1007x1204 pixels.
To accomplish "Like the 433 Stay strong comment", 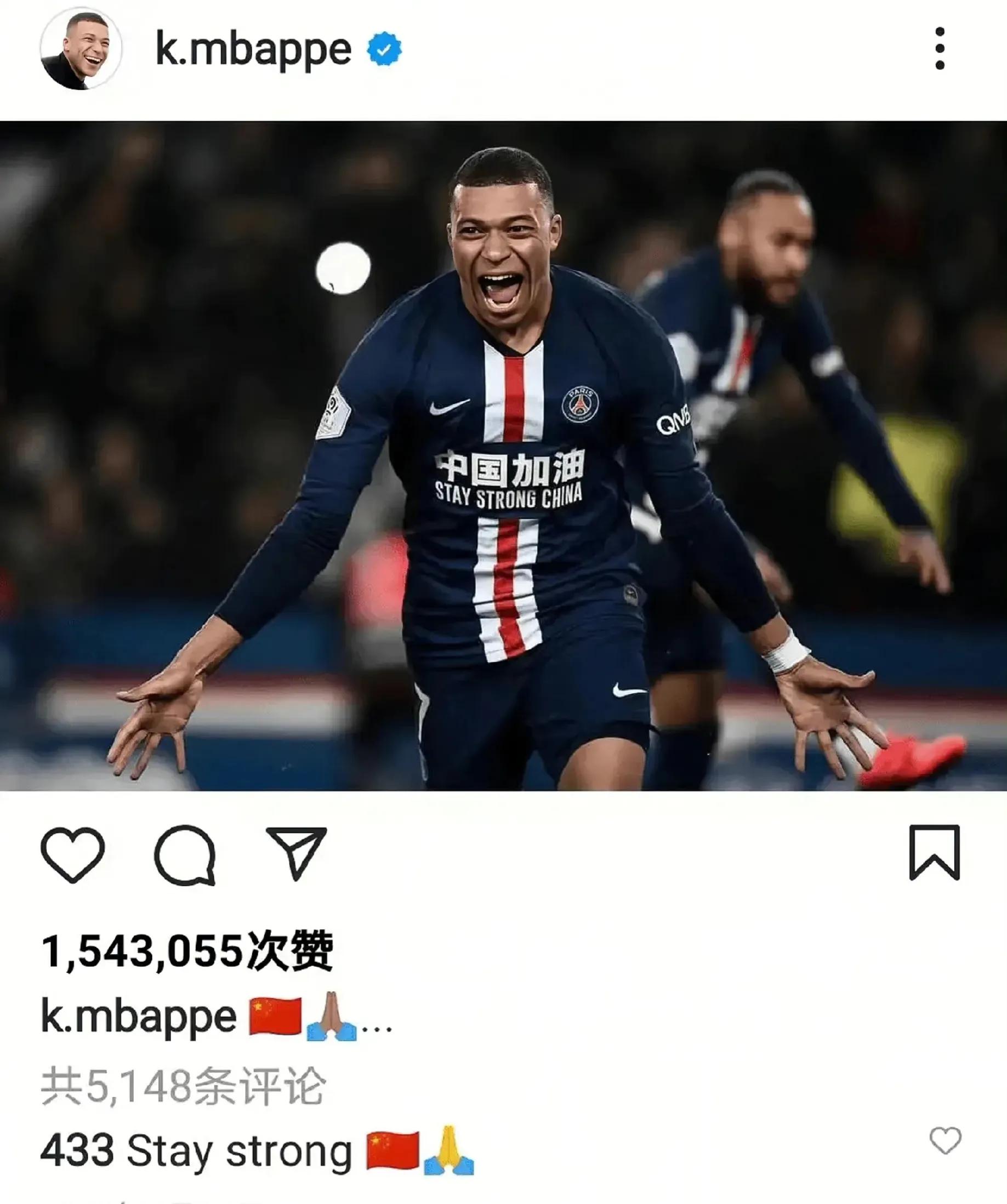I will pos(945,1140).
